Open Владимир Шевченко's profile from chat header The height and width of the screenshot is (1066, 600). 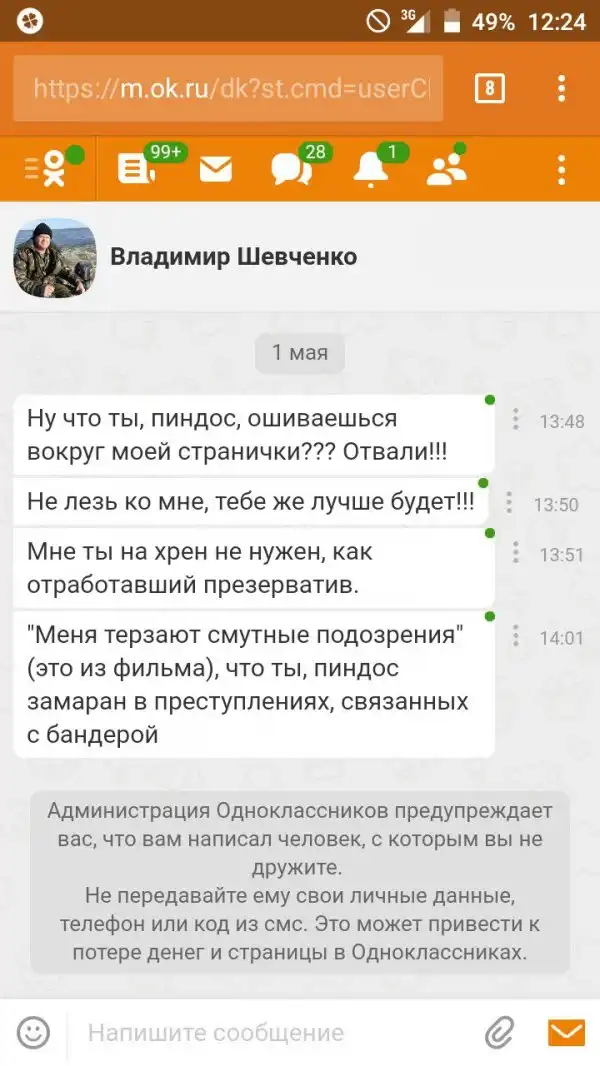(232, 257)
